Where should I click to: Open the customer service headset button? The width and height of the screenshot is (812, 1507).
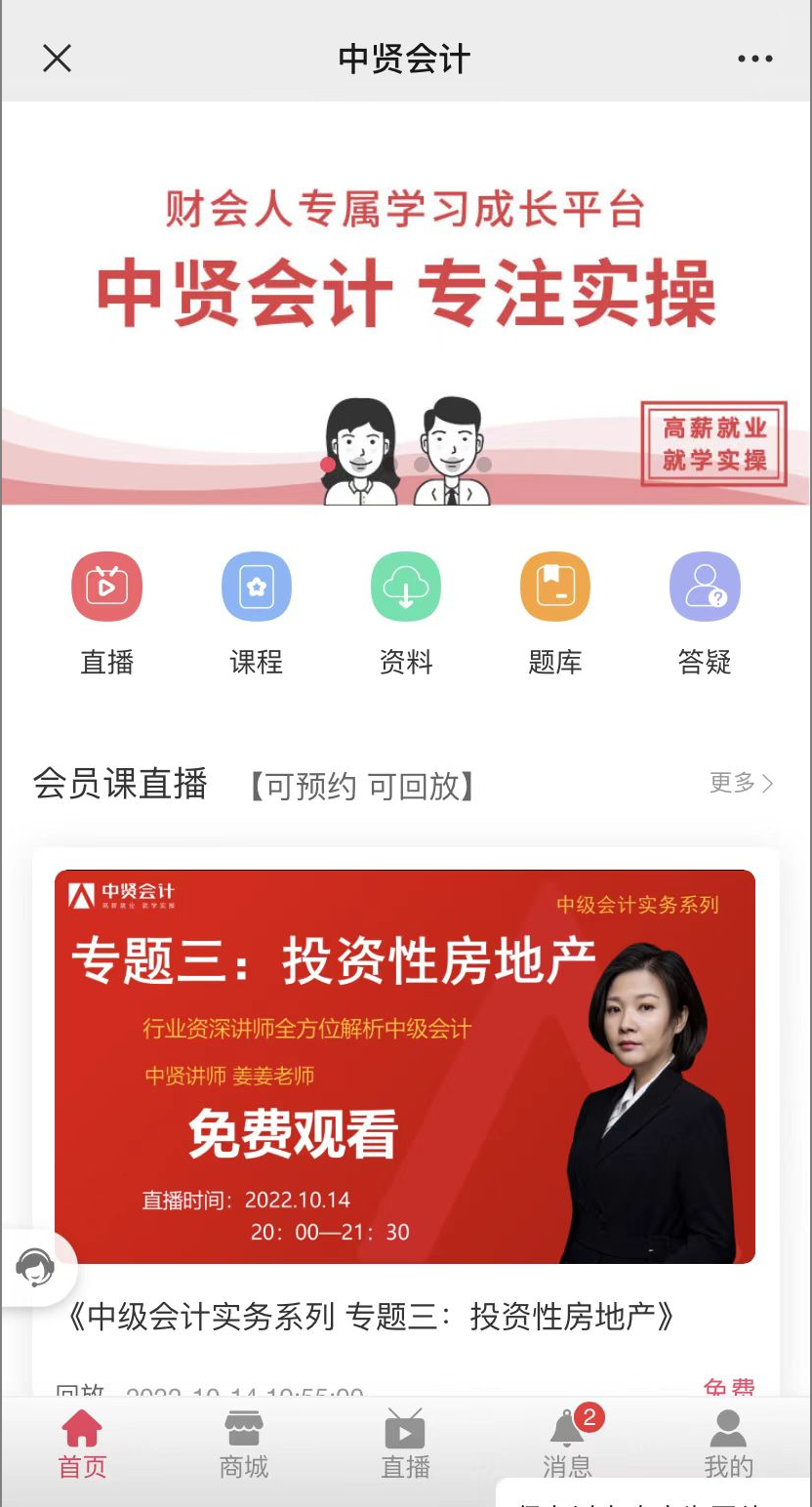pos(35,1267)
